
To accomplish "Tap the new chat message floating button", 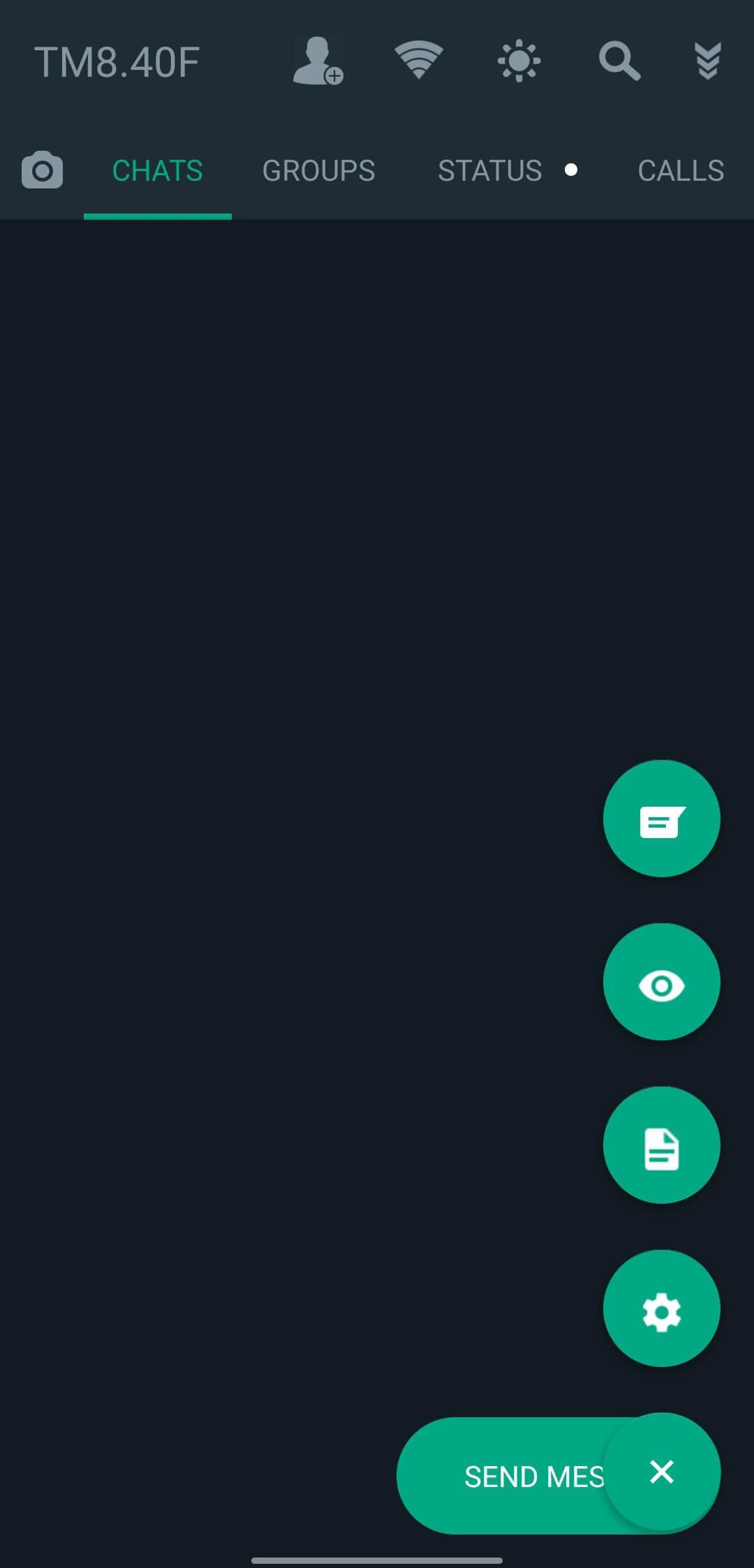I will (661, 819).
